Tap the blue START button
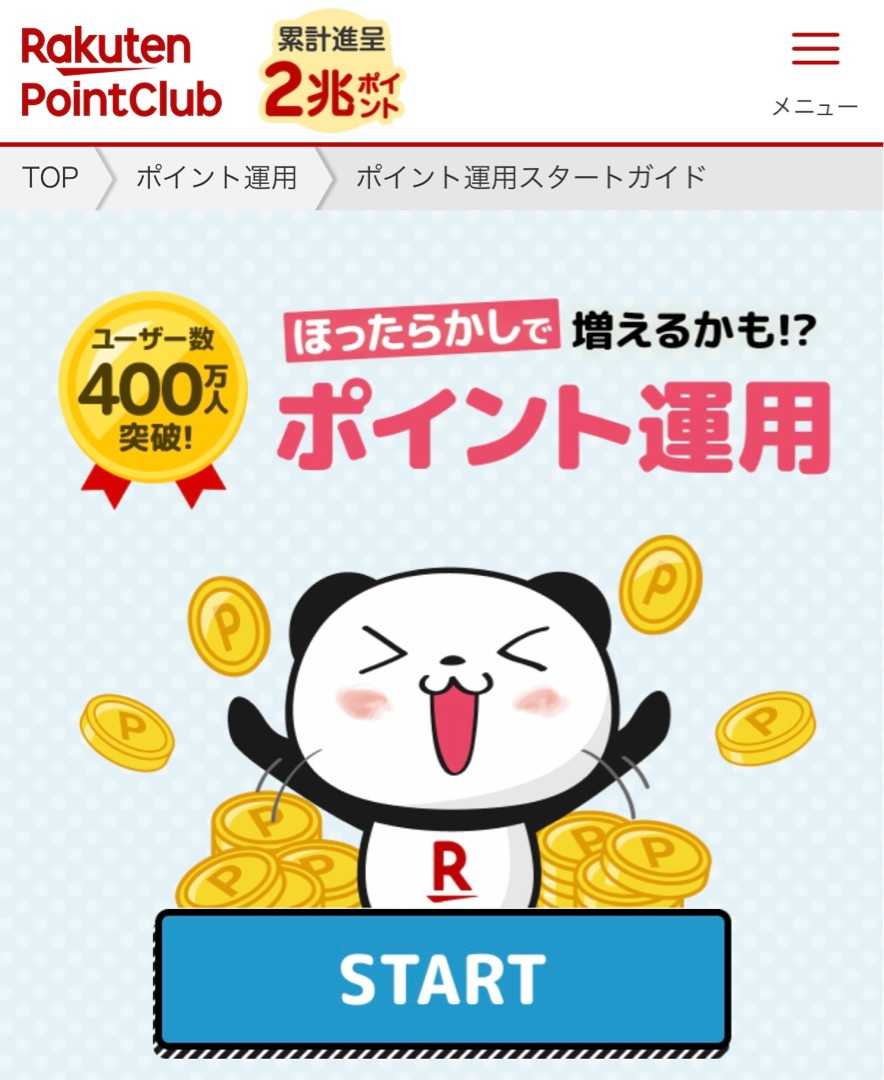Screen dimensions: 884x1080 [x=442, y=979]
